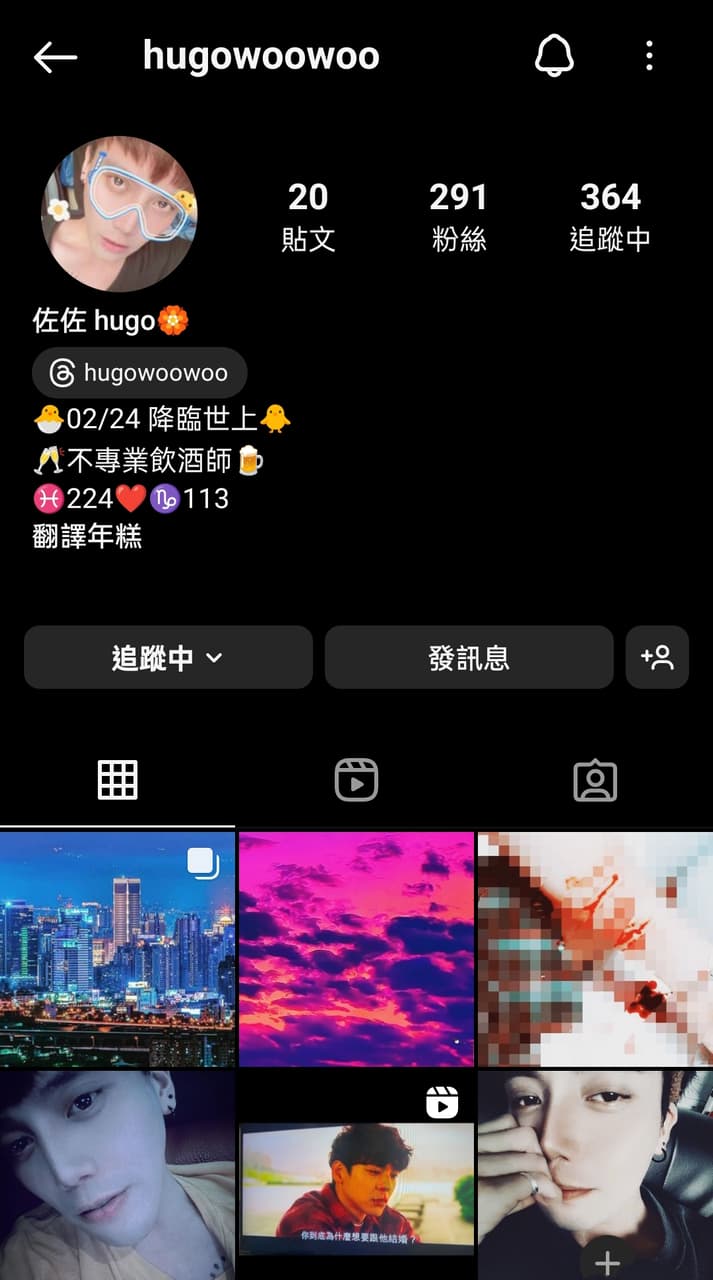Switch to the posts grid tab

click(x=117, y=779)
